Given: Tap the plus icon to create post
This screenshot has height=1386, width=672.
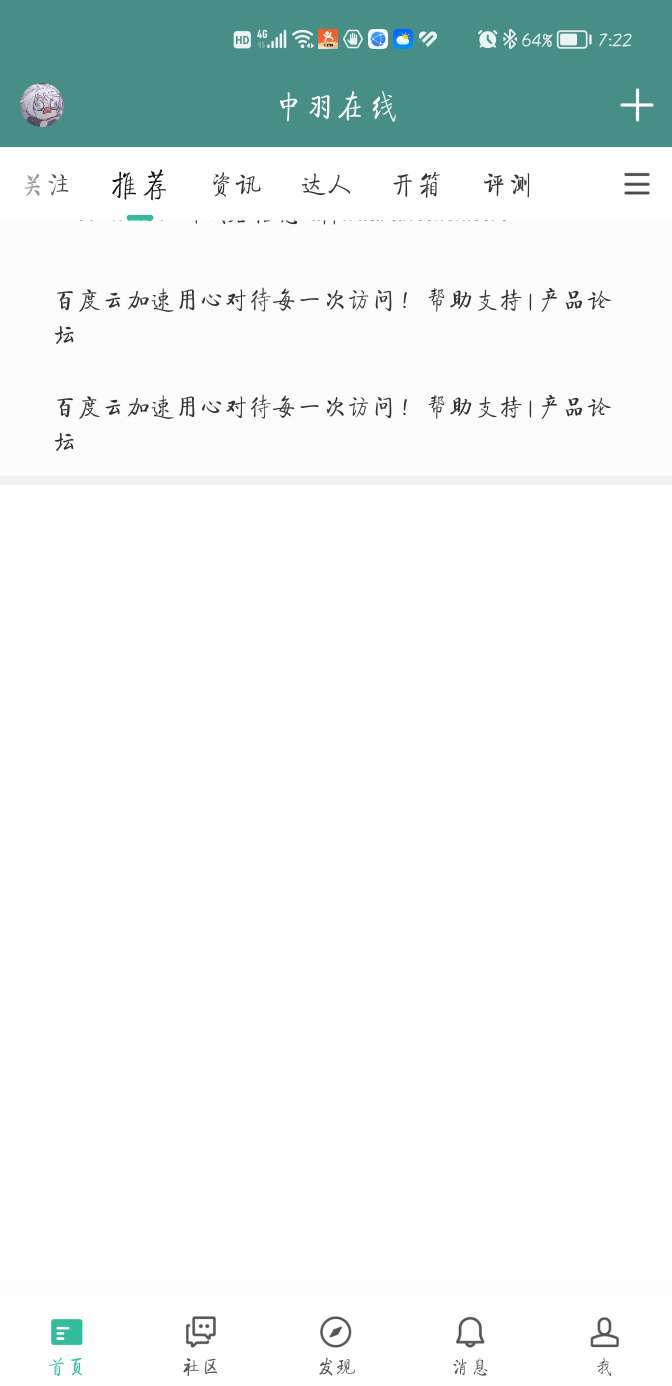Looking at the screenshot, I should pos(636,105).
